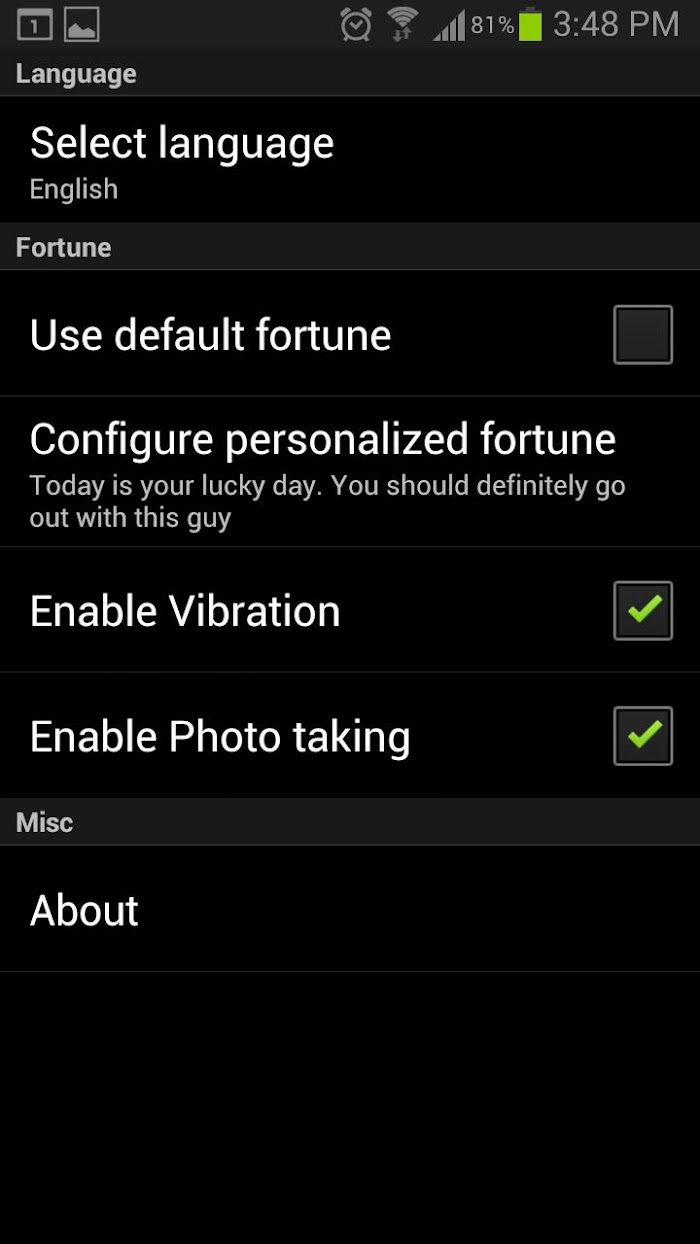This screenshot has height=1244, width=700.
Task: Check the Use default fortune box
Action: point(643,335)
